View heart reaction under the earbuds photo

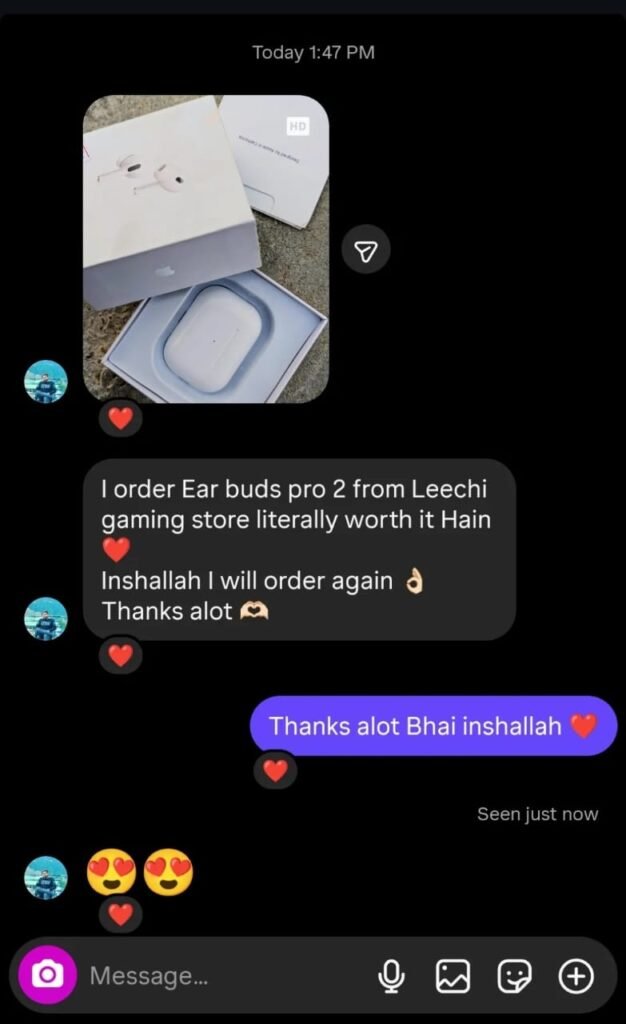point(121,418)
